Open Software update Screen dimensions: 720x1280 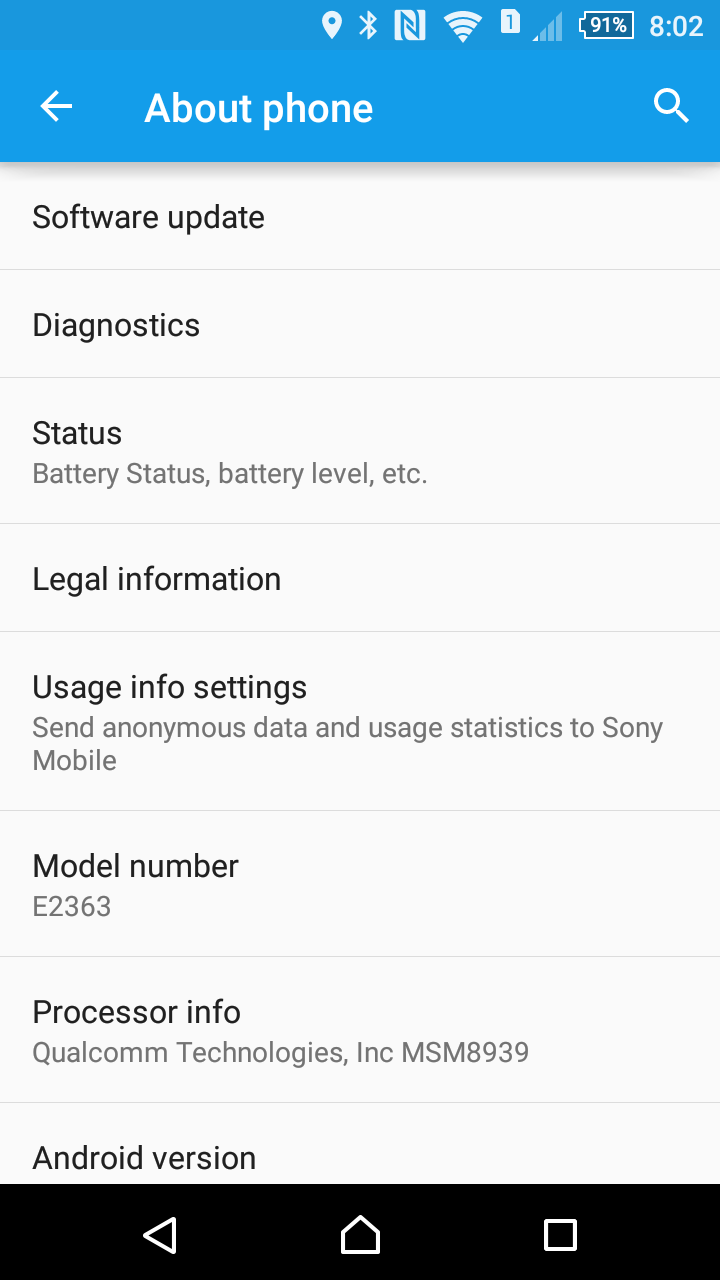(x=360, y=217)
